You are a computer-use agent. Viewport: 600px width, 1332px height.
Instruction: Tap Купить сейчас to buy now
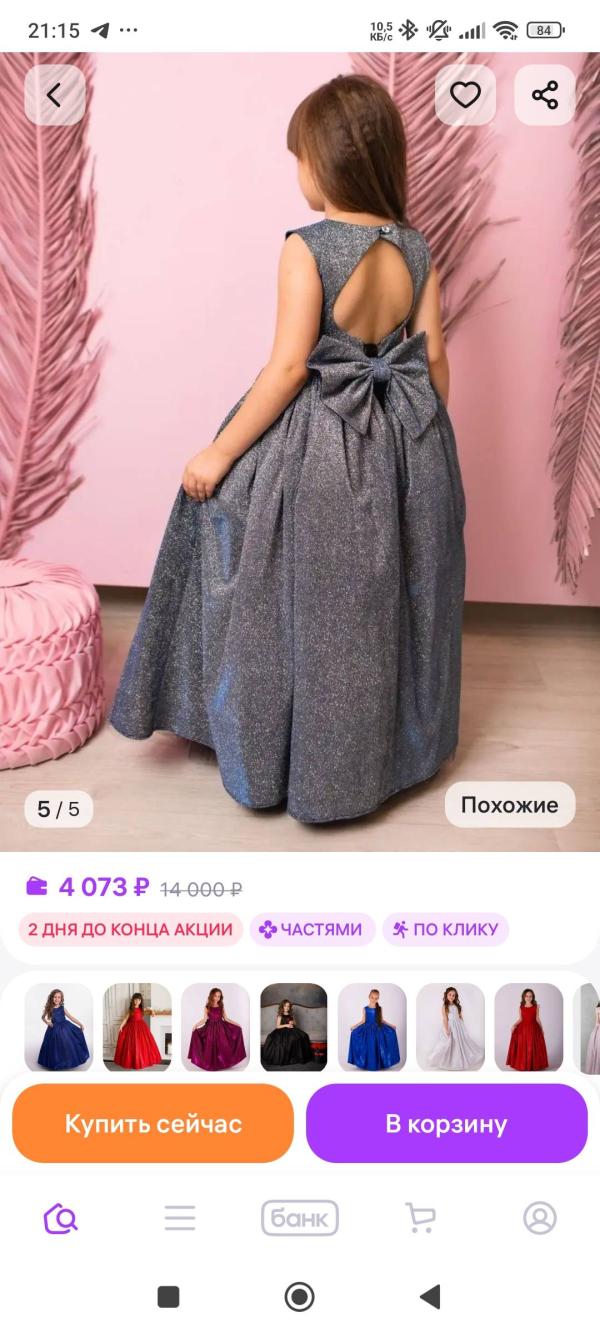[x=153, y=1123]
